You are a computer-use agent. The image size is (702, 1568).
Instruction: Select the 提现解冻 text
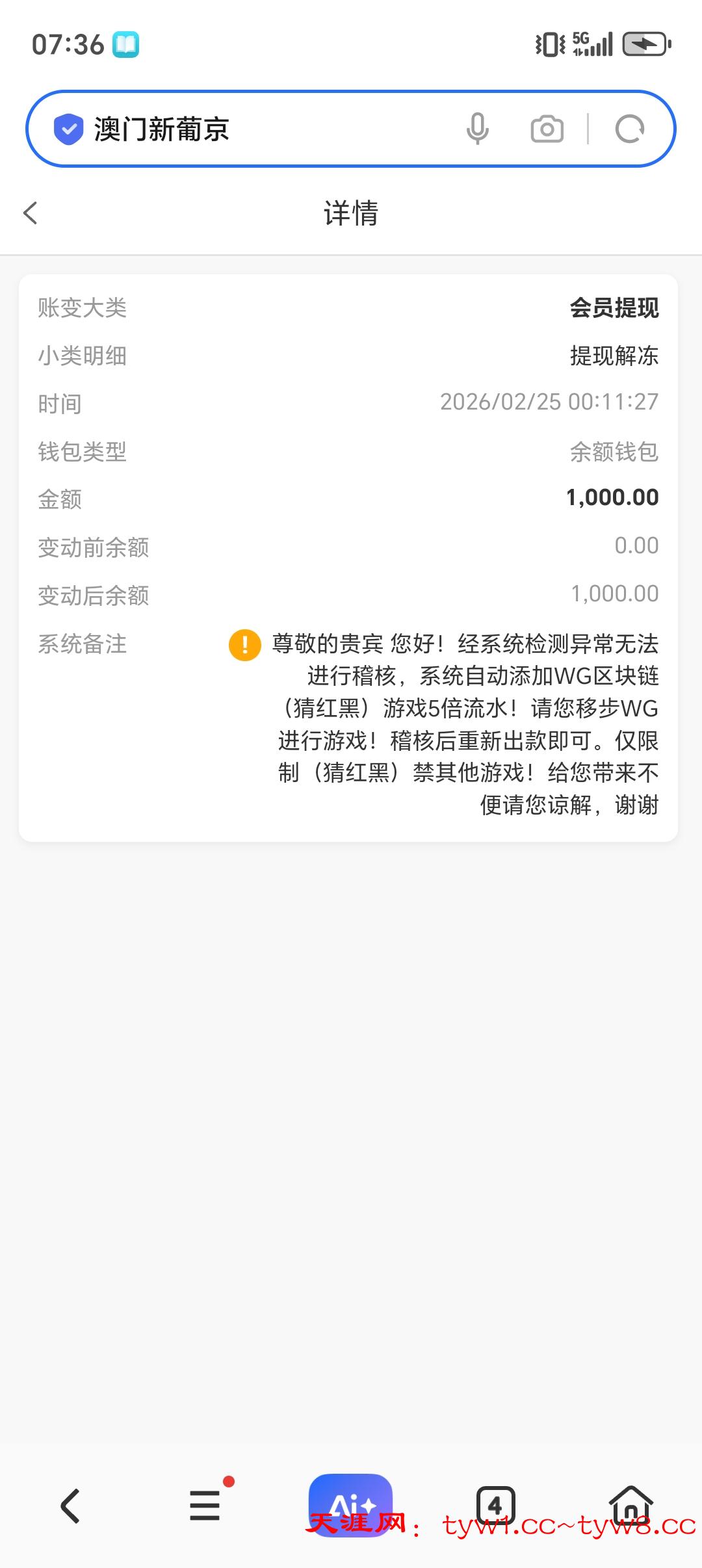[x=614, y=356]
